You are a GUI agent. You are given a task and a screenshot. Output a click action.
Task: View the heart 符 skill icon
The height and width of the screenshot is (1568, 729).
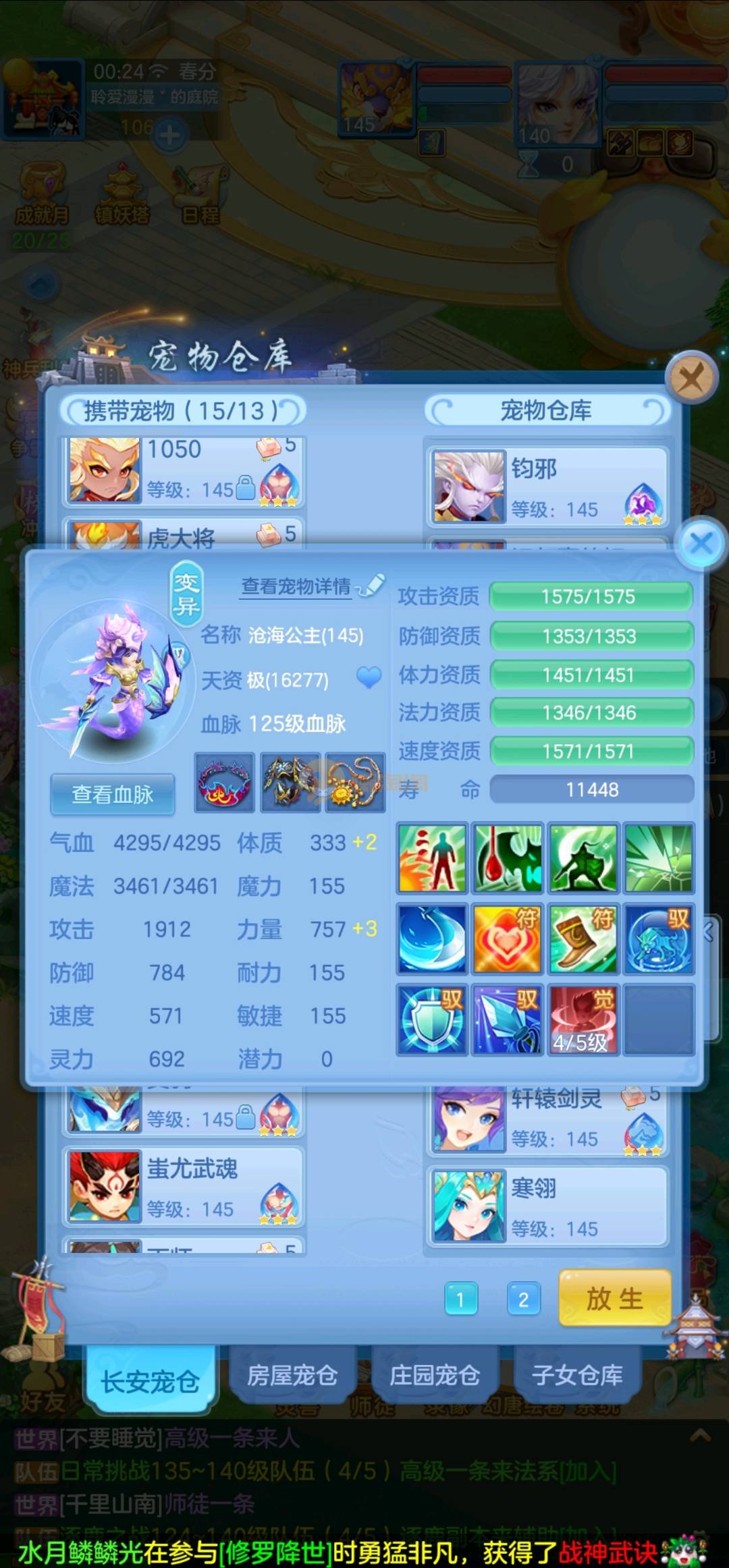click(508, 939)
